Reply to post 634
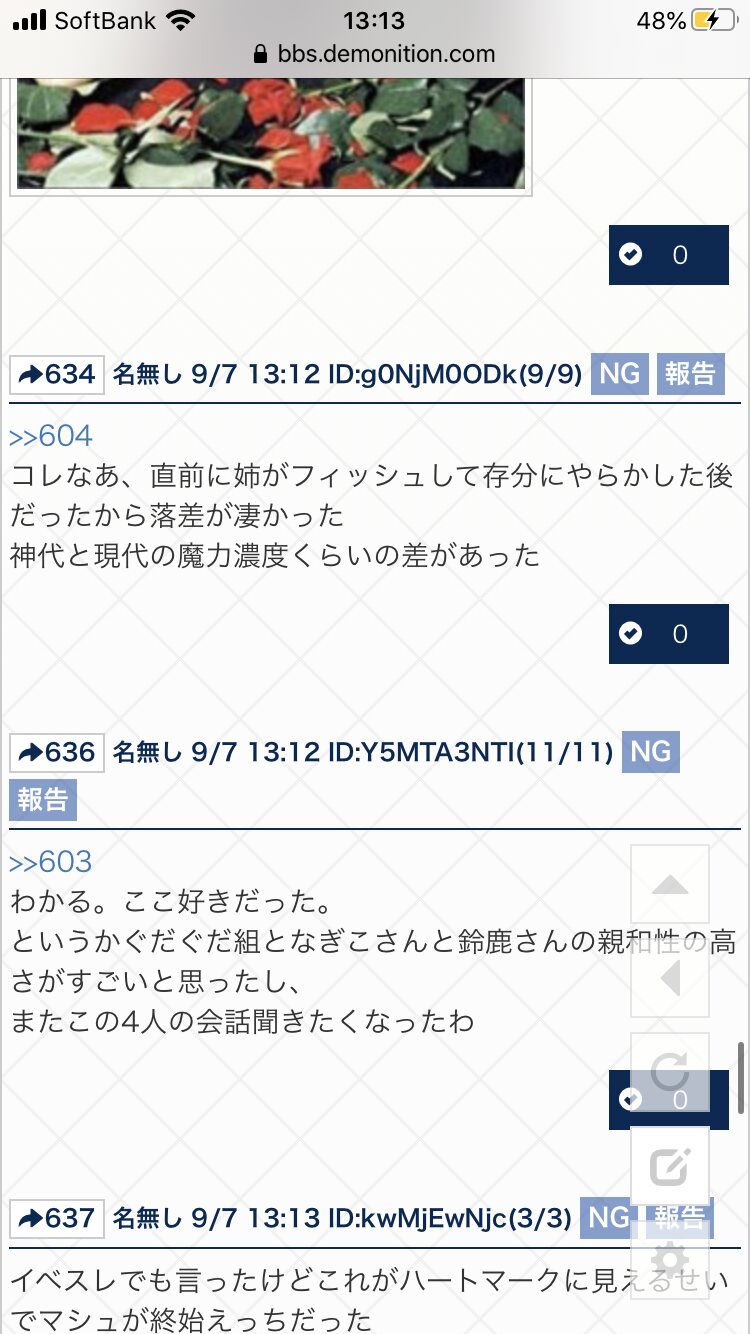The image size is (750, 1334). point(57,374)
